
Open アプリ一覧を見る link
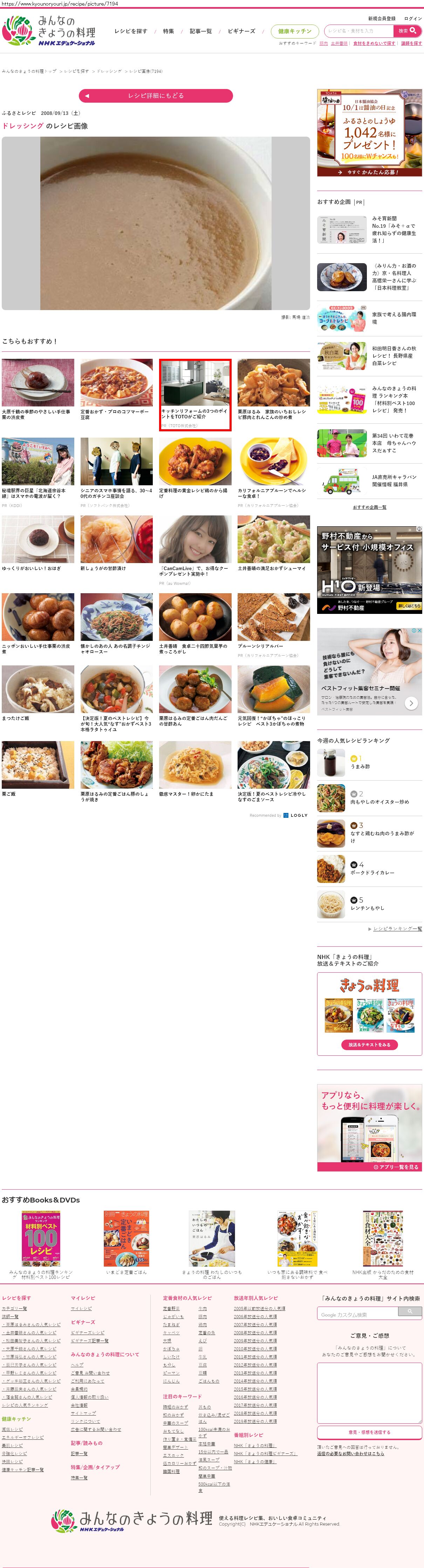[x=398, y=1167]
